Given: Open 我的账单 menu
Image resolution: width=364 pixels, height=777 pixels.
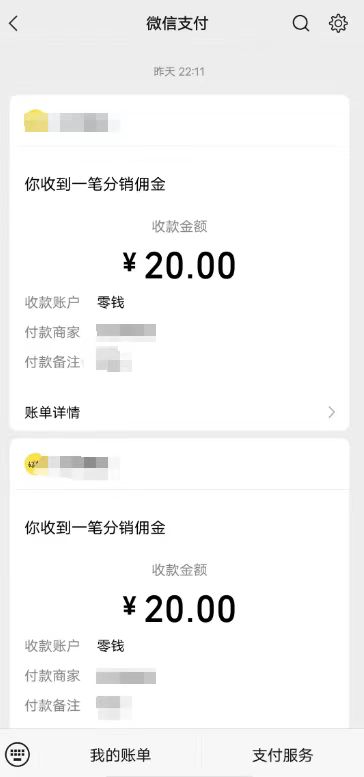Looking at the screenshot, I should pos(120,755).
